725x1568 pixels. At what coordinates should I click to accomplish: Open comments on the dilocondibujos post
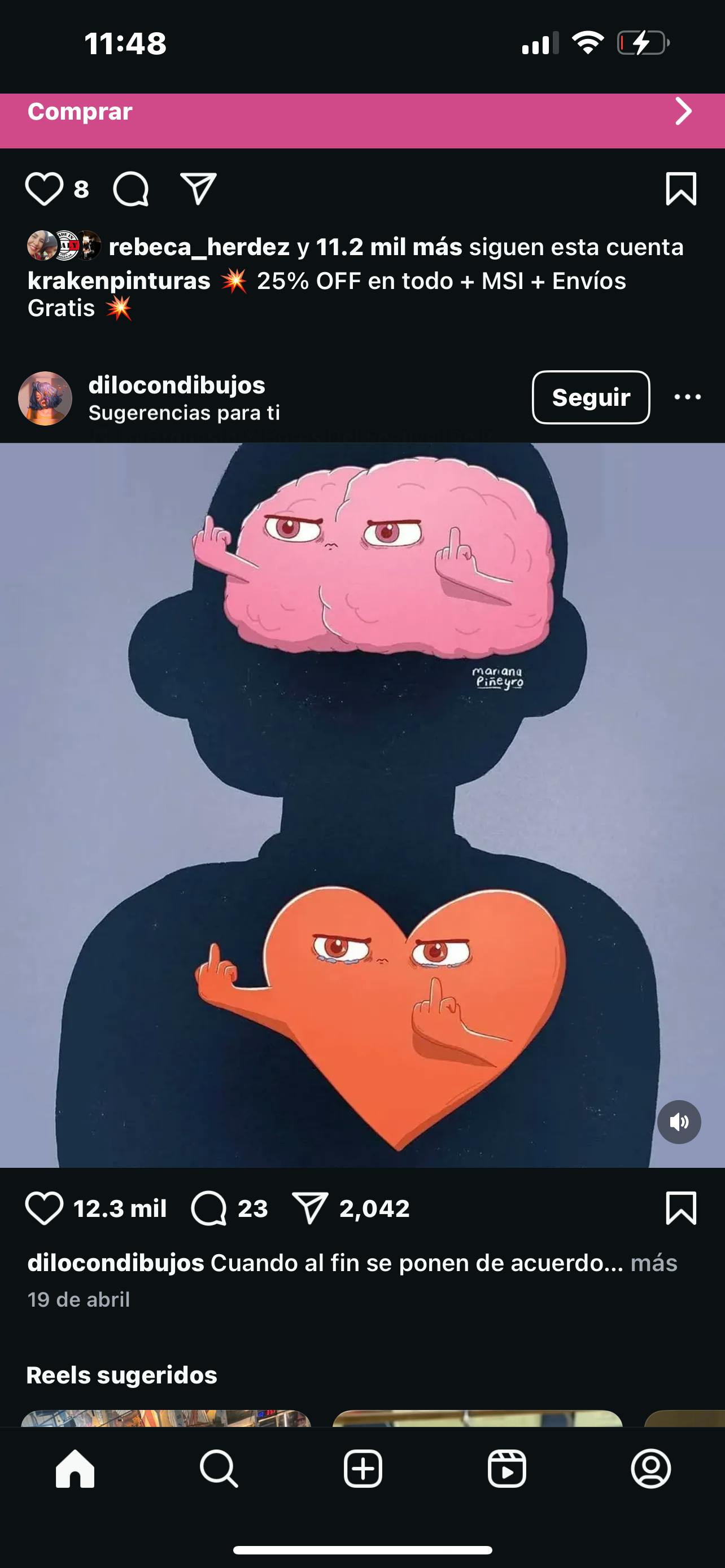coord(209,1208)
